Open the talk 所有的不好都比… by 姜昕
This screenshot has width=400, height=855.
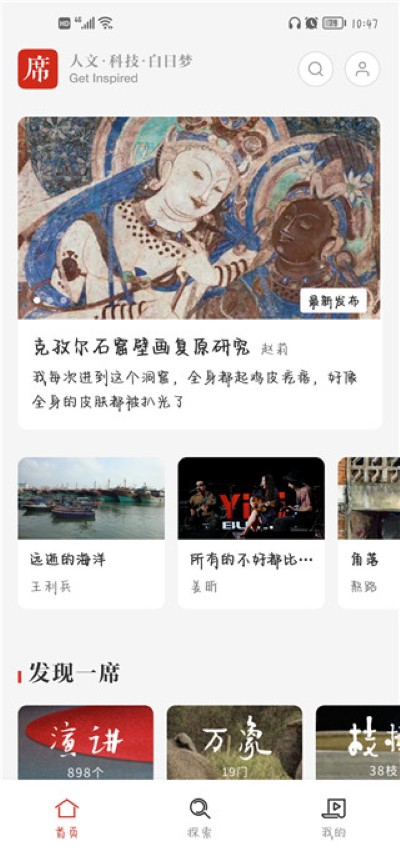[251, 533]
